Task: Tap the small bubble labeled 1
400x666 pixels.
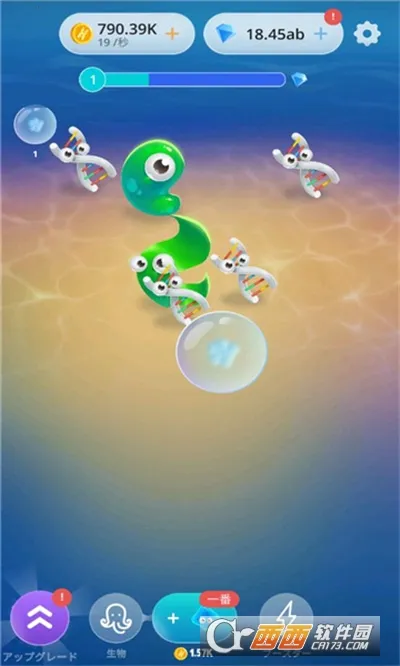Action: pyautogui.click(x=35, y=125)
